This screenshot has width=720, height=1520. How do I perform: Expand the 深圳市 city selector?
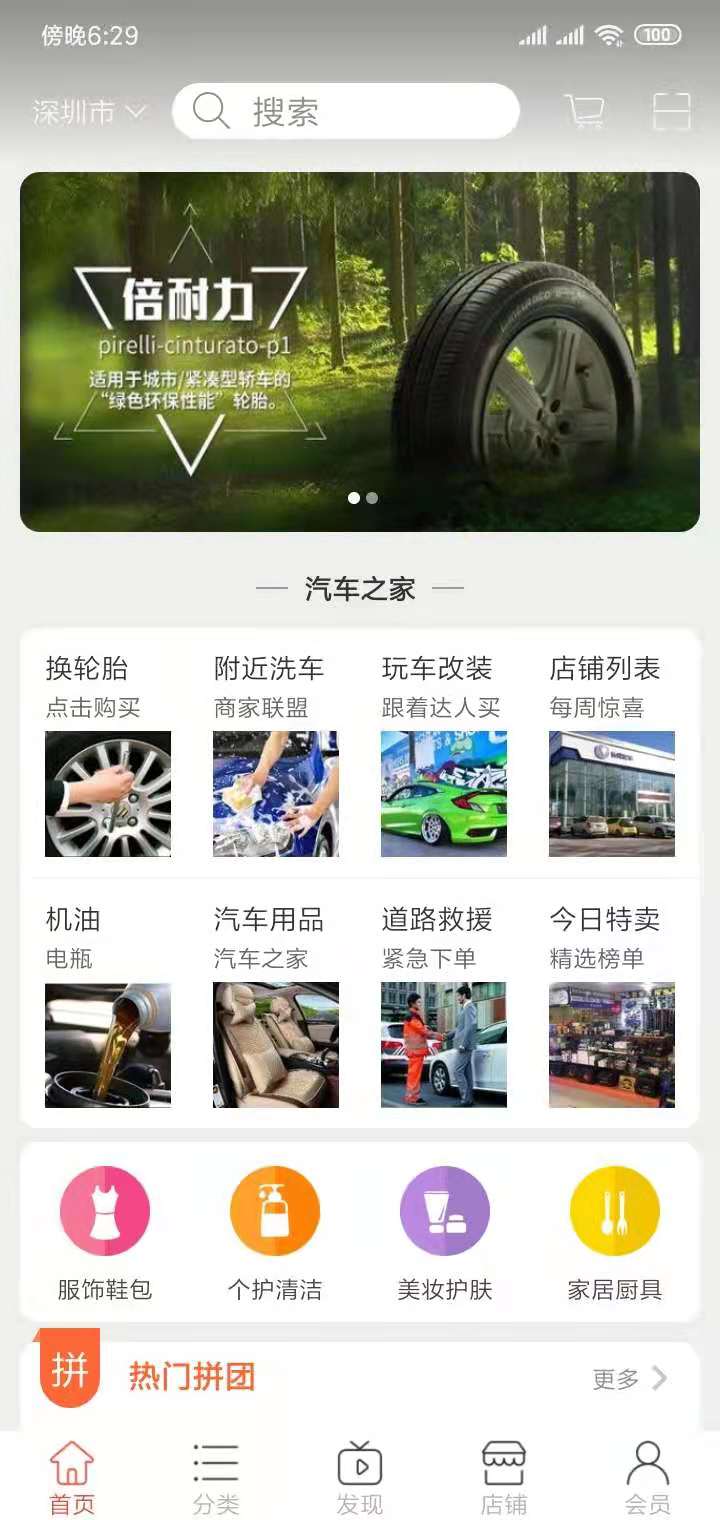pos(85,110)
